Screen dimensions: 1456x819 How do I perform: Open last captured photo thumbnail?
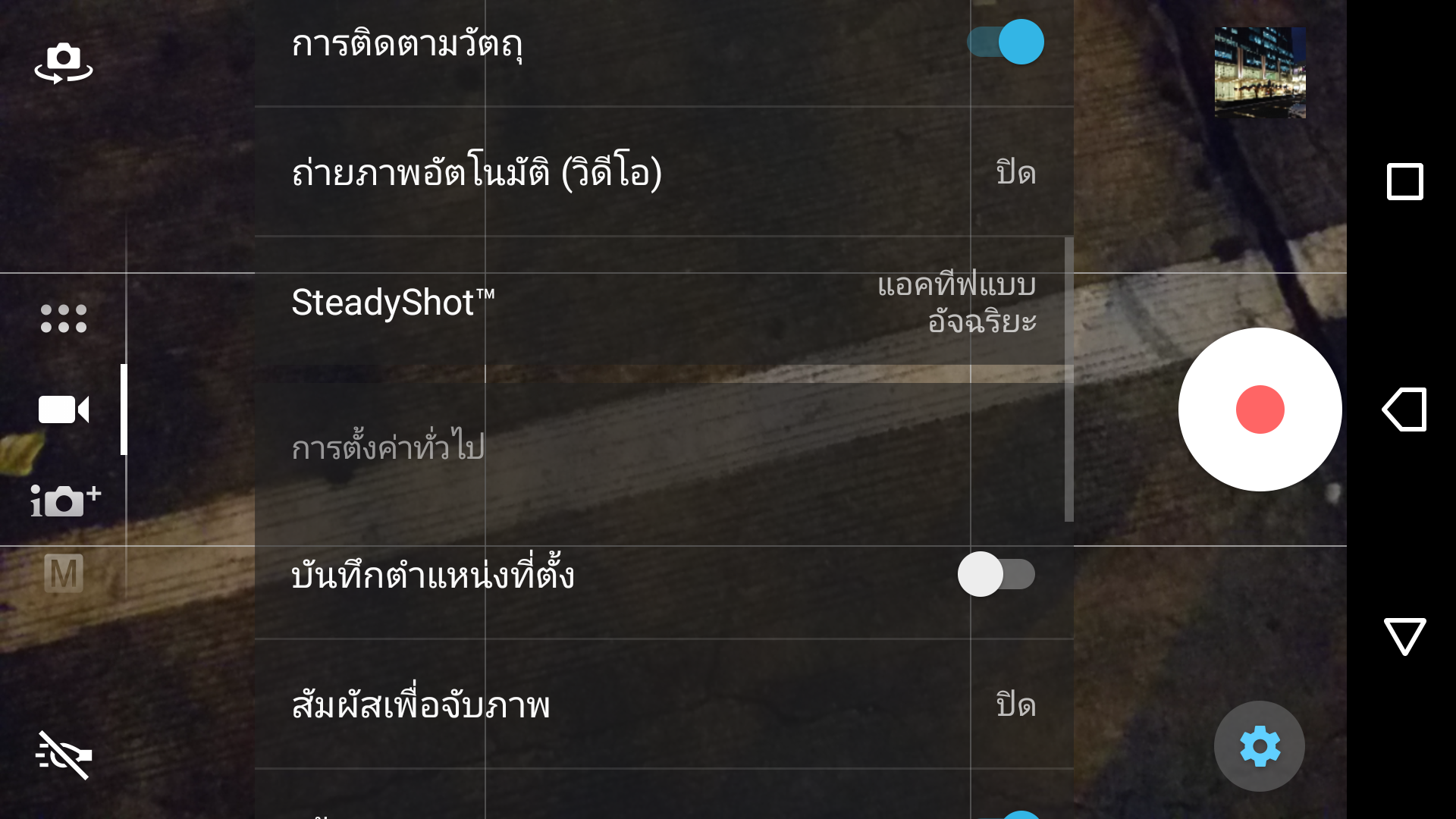tap(1260, 72)
